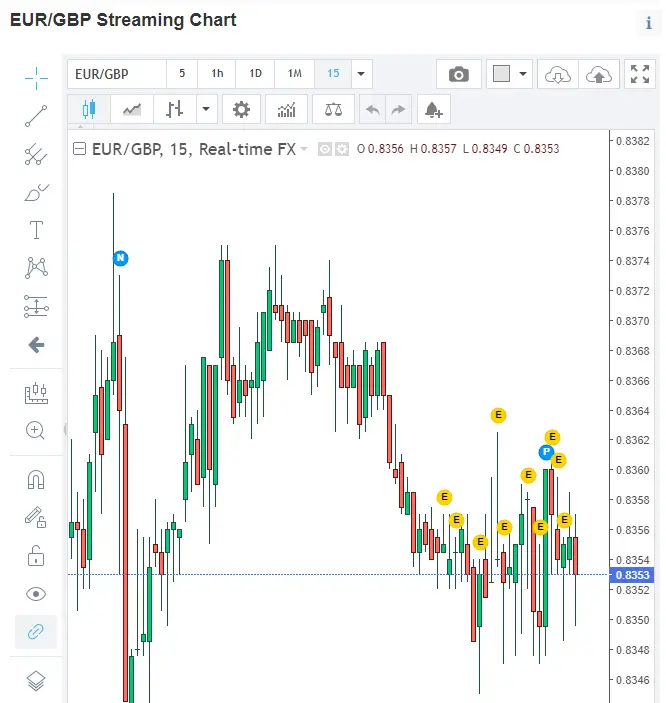
Task: Tap the blue N news marker
Action: pyautogui.click(x=121, y=258)
